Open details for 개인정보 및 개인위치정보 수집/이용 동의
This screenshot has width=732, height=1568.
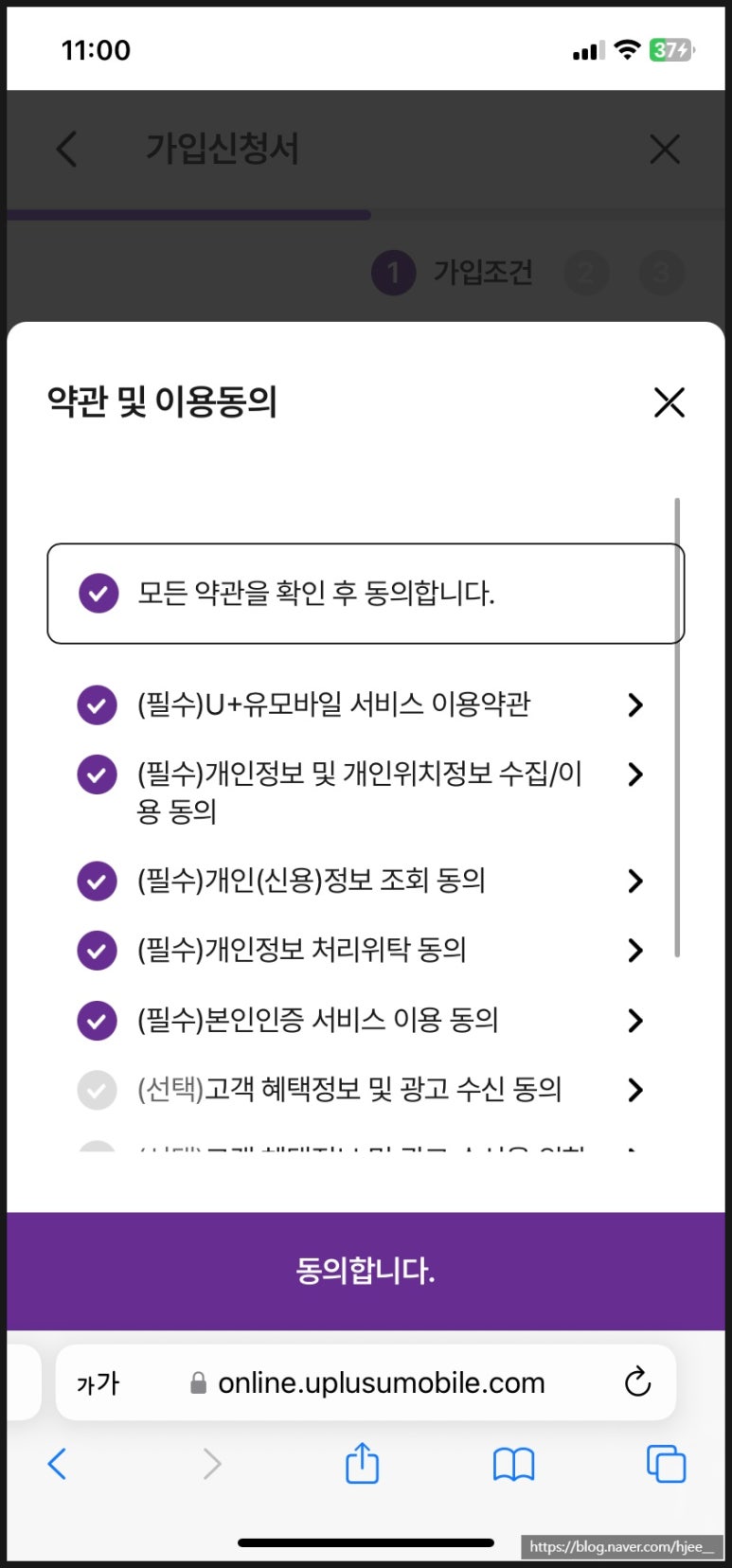point(635,775)
